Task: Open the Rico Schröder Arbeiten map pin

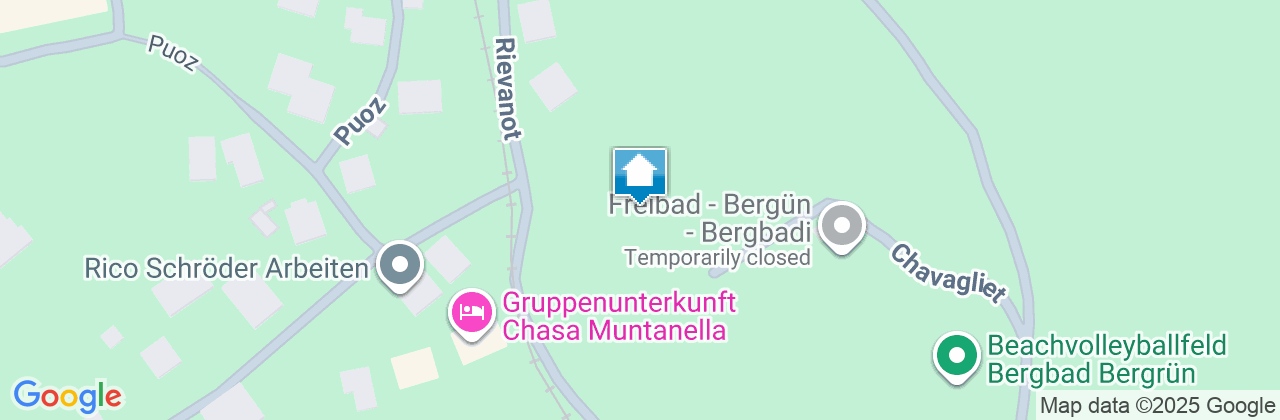Action: [x=401, y=266]
